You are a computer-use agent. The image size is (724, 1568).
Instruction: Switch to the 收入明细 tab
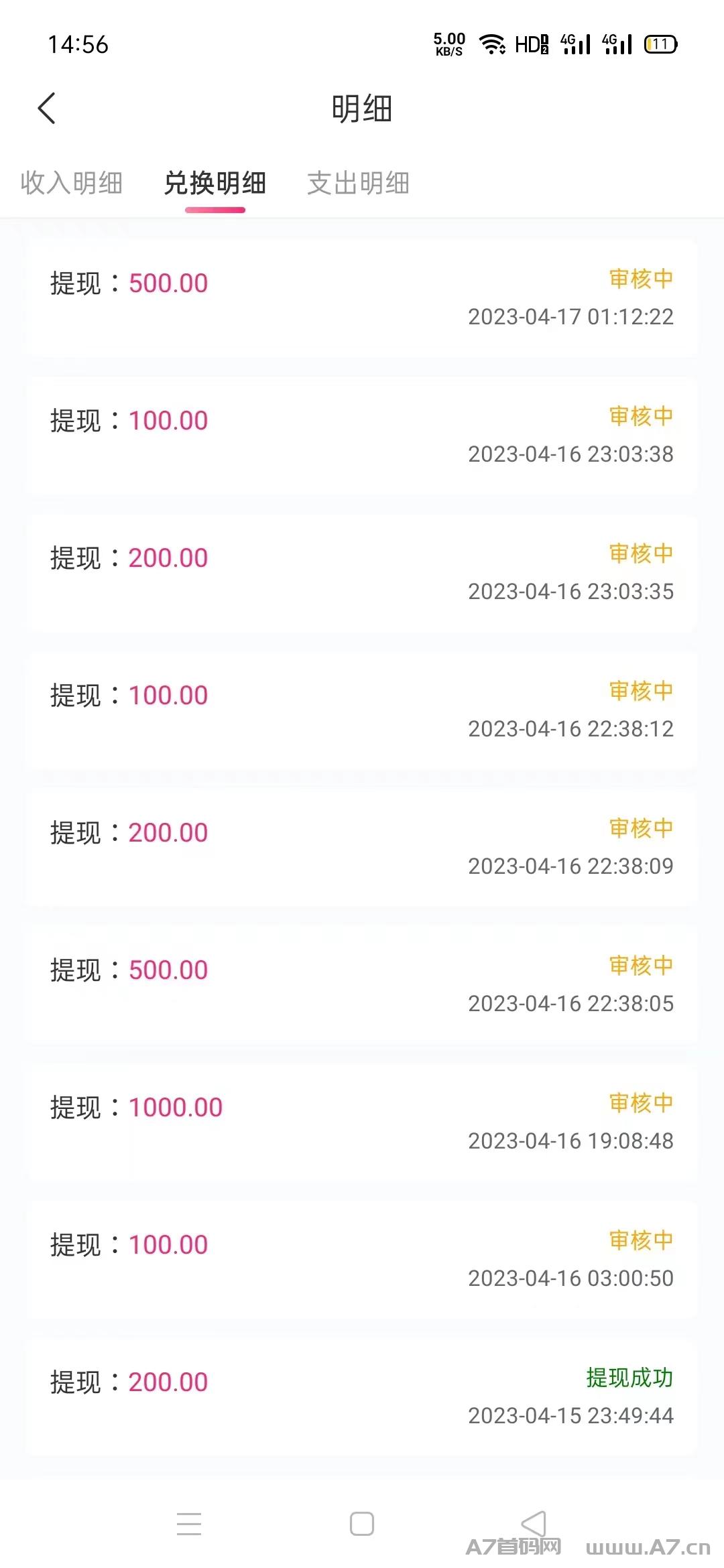point(71,183)
